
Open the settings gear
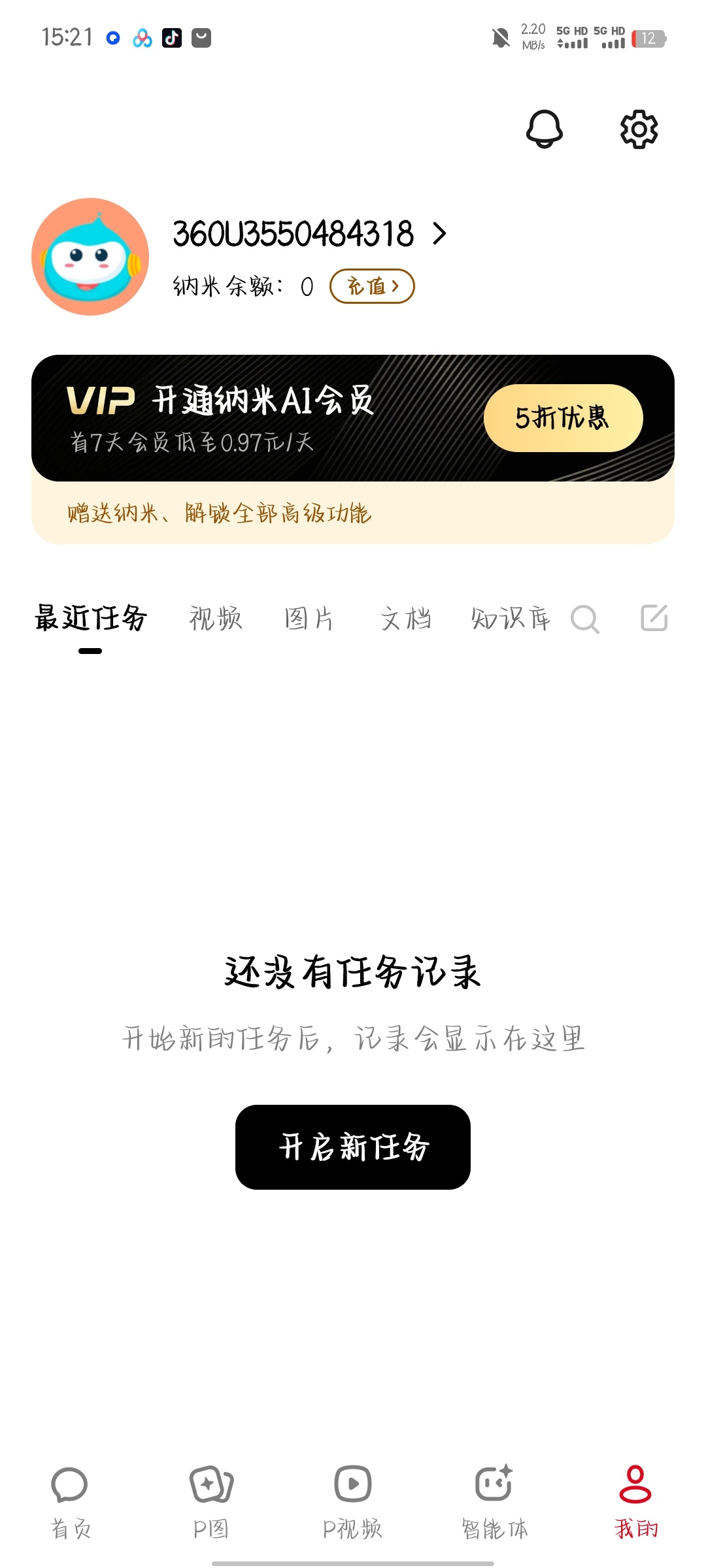[x=638, y=129]
